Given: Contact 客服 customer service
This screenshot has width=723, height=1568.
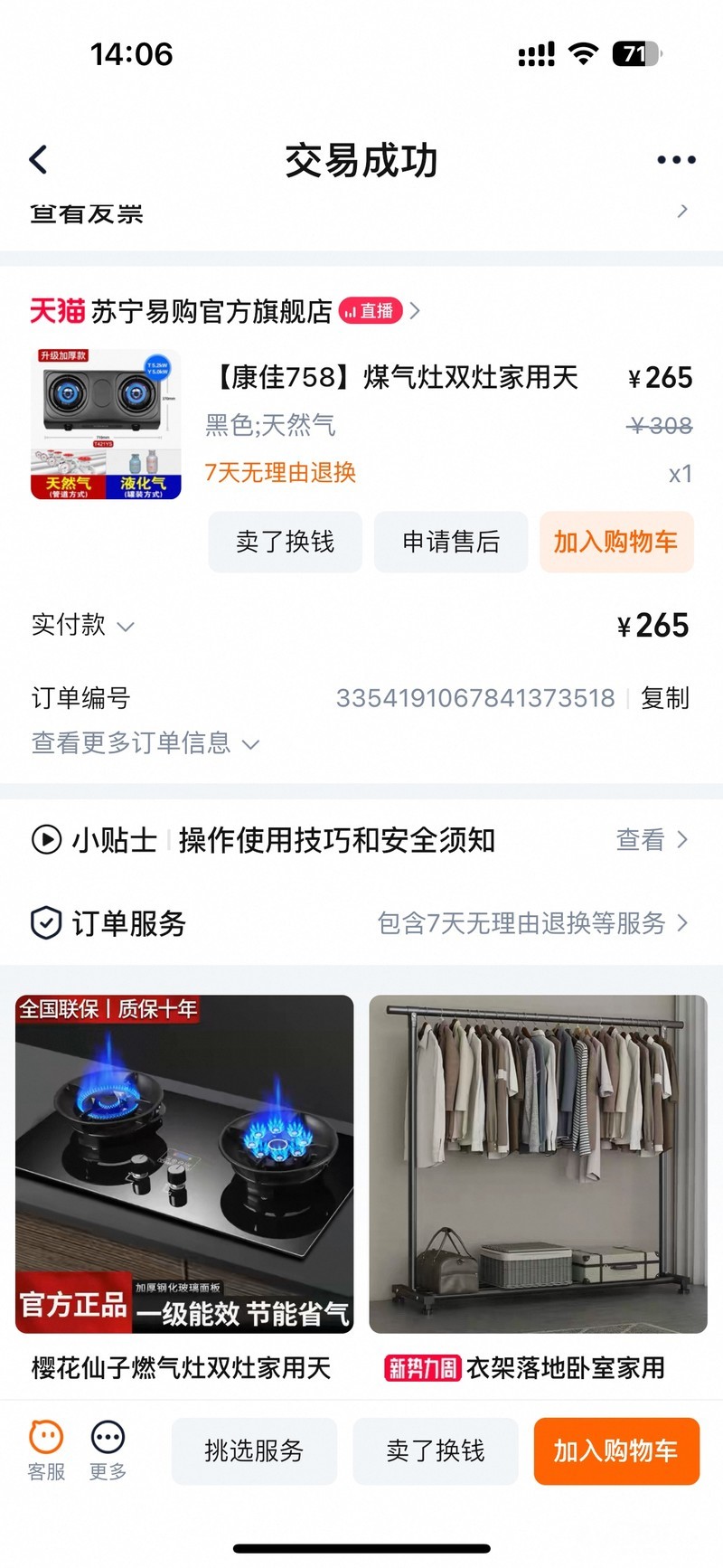Looking at the screenshot, I should (46, 1450).
